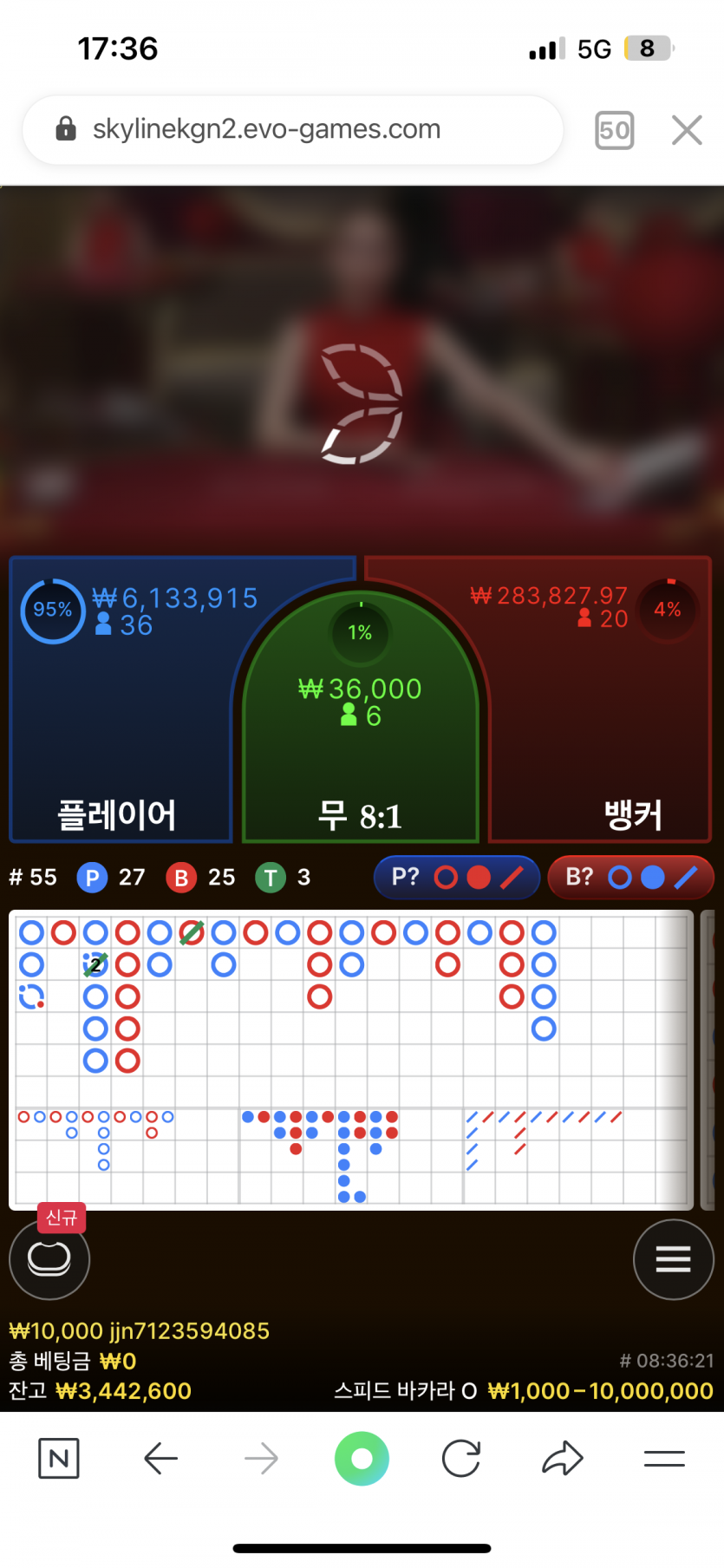
Task: Tap the B? next-round prediction button
Action: coord(630,878)
